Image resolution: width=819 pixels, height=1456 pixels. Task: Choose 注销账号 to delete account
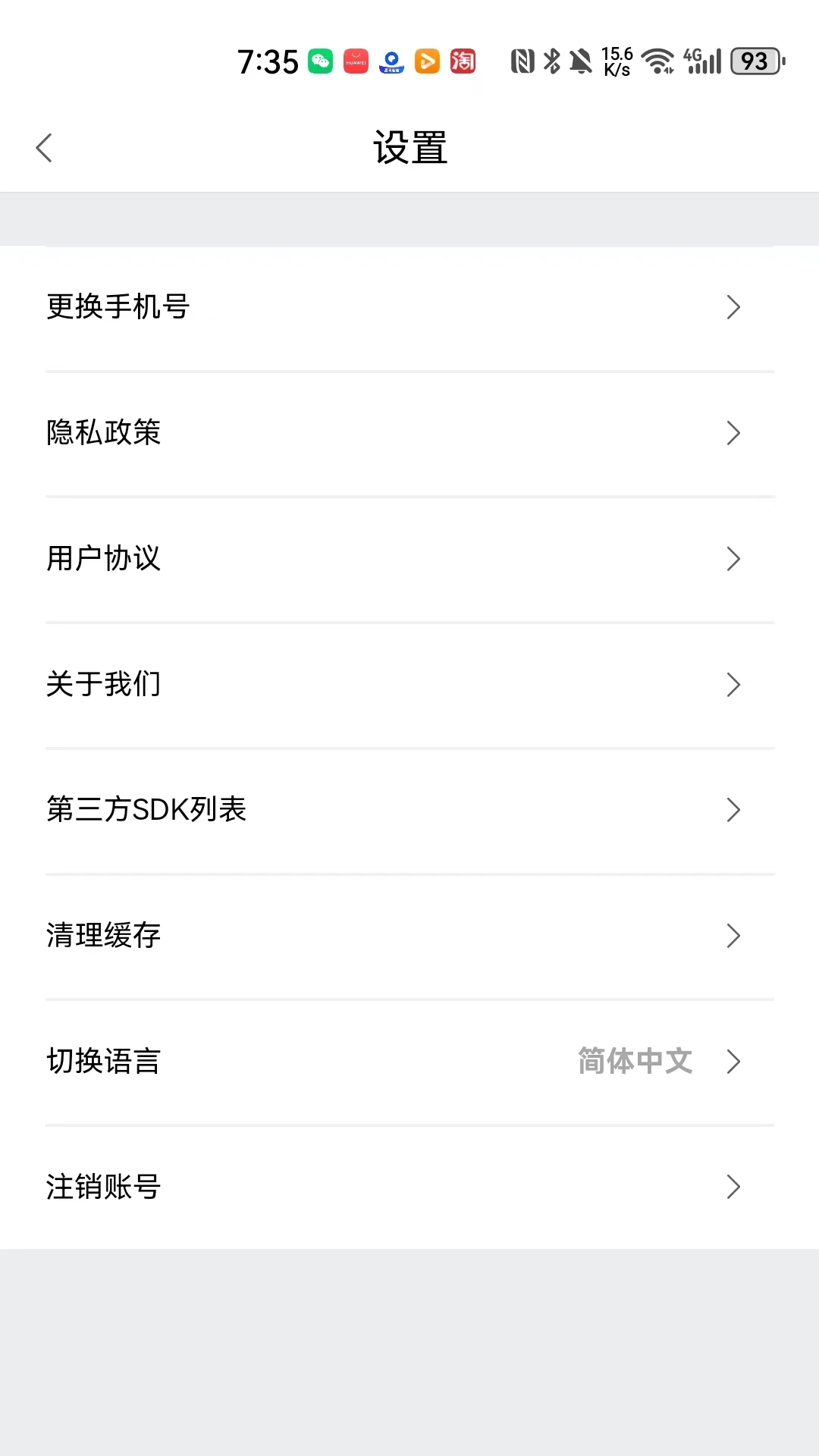409,1187
